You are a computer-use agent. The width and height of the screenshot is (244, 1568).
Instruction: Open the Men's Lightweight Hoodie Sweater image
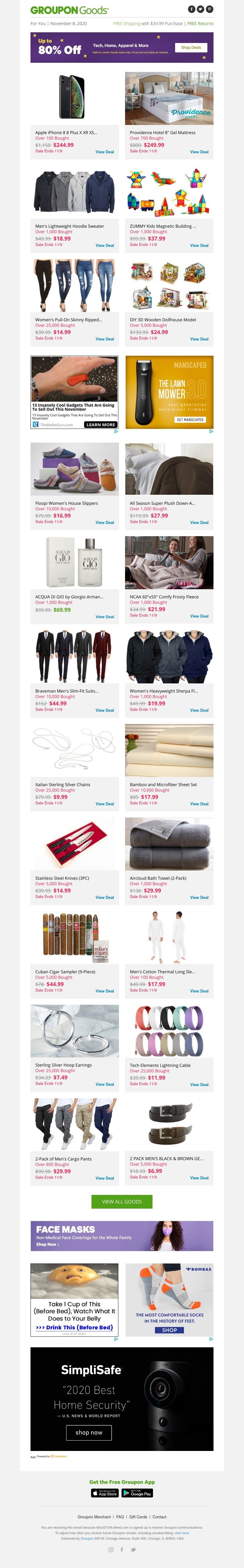[75, 192]
